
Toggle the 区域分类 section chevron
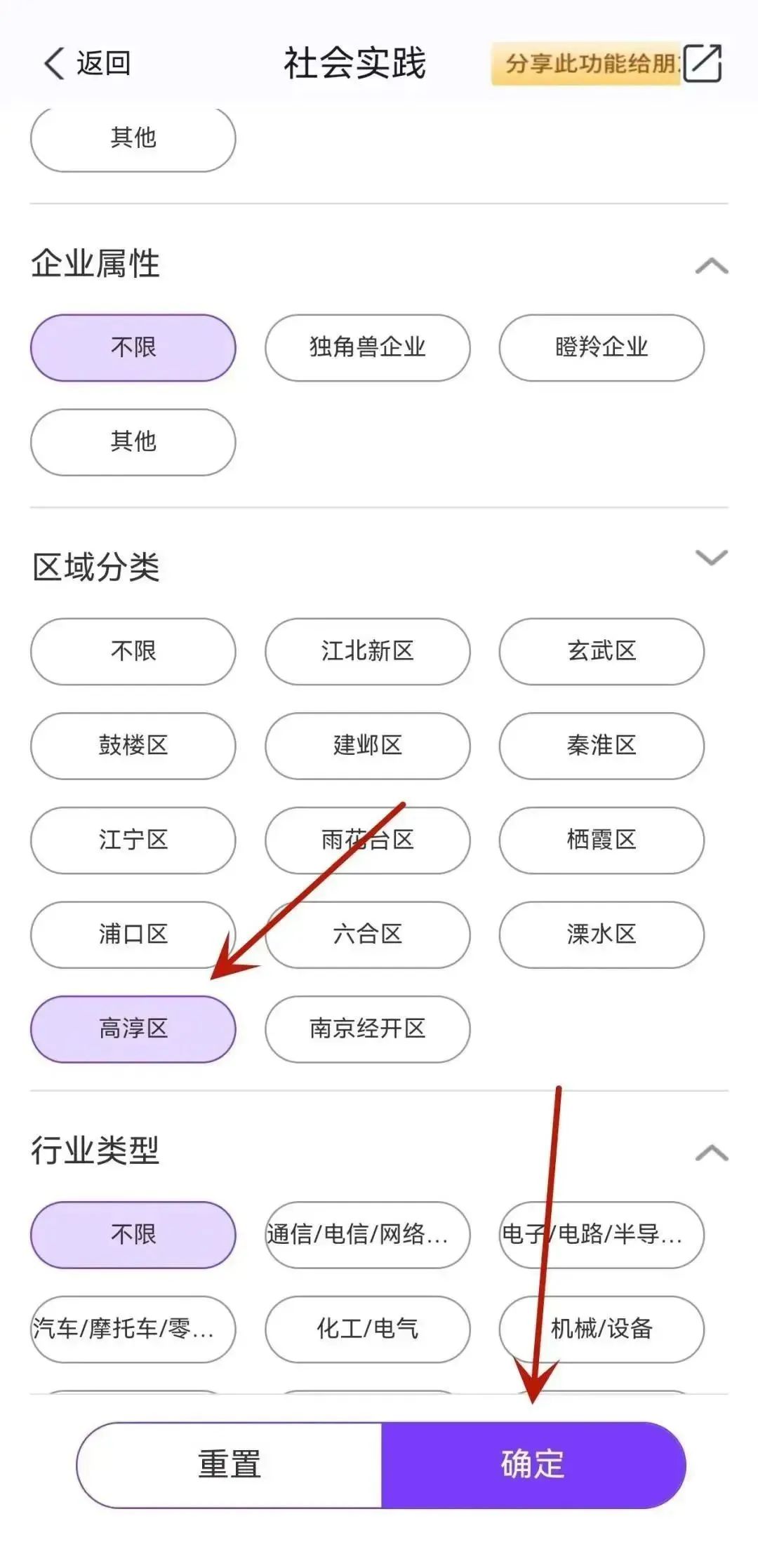pos(711,558)
